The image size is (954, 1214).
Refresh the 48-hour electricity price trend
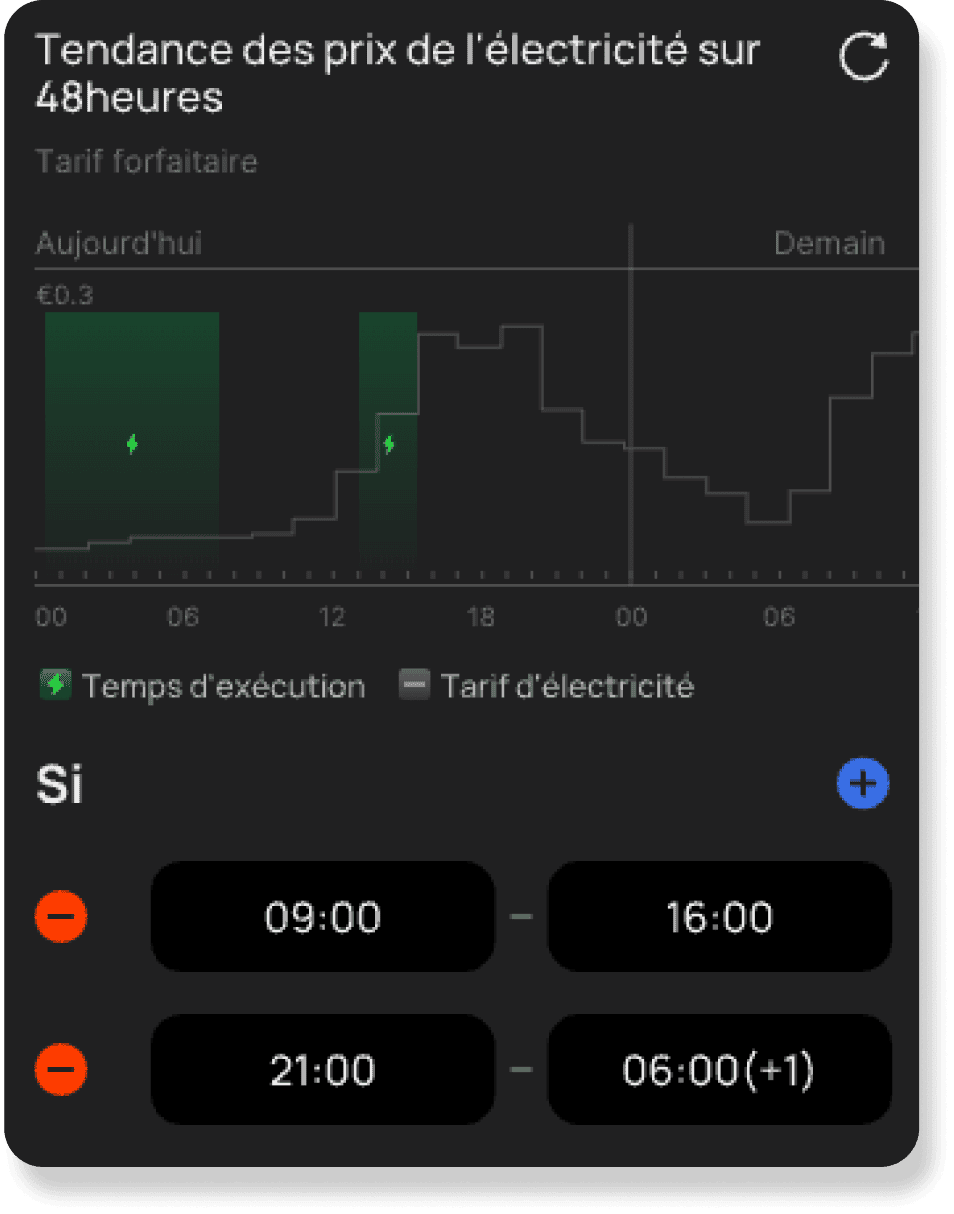863,57
